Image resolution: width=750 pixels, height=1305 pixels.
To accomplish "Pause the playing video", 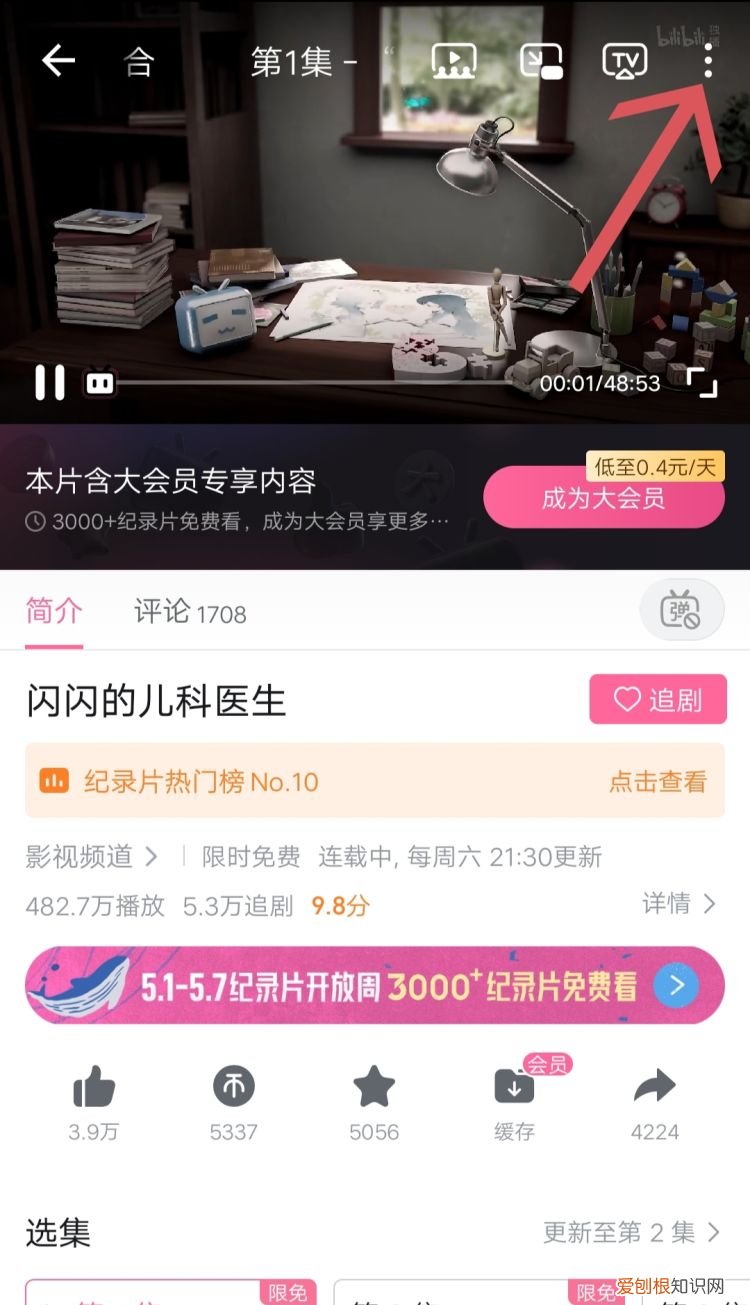I will (x=51, y=382).
